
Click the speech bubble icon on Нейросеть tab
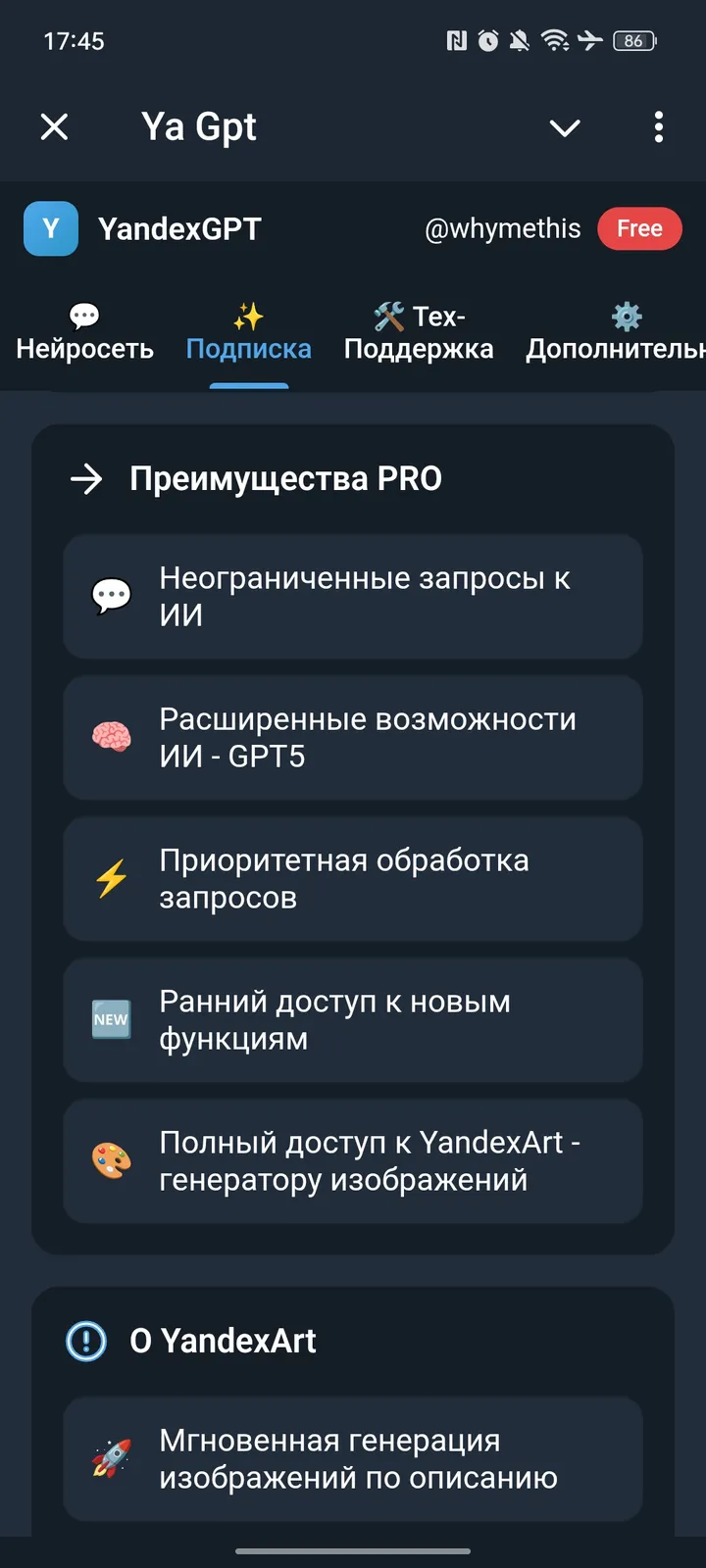tap(84, 316)
